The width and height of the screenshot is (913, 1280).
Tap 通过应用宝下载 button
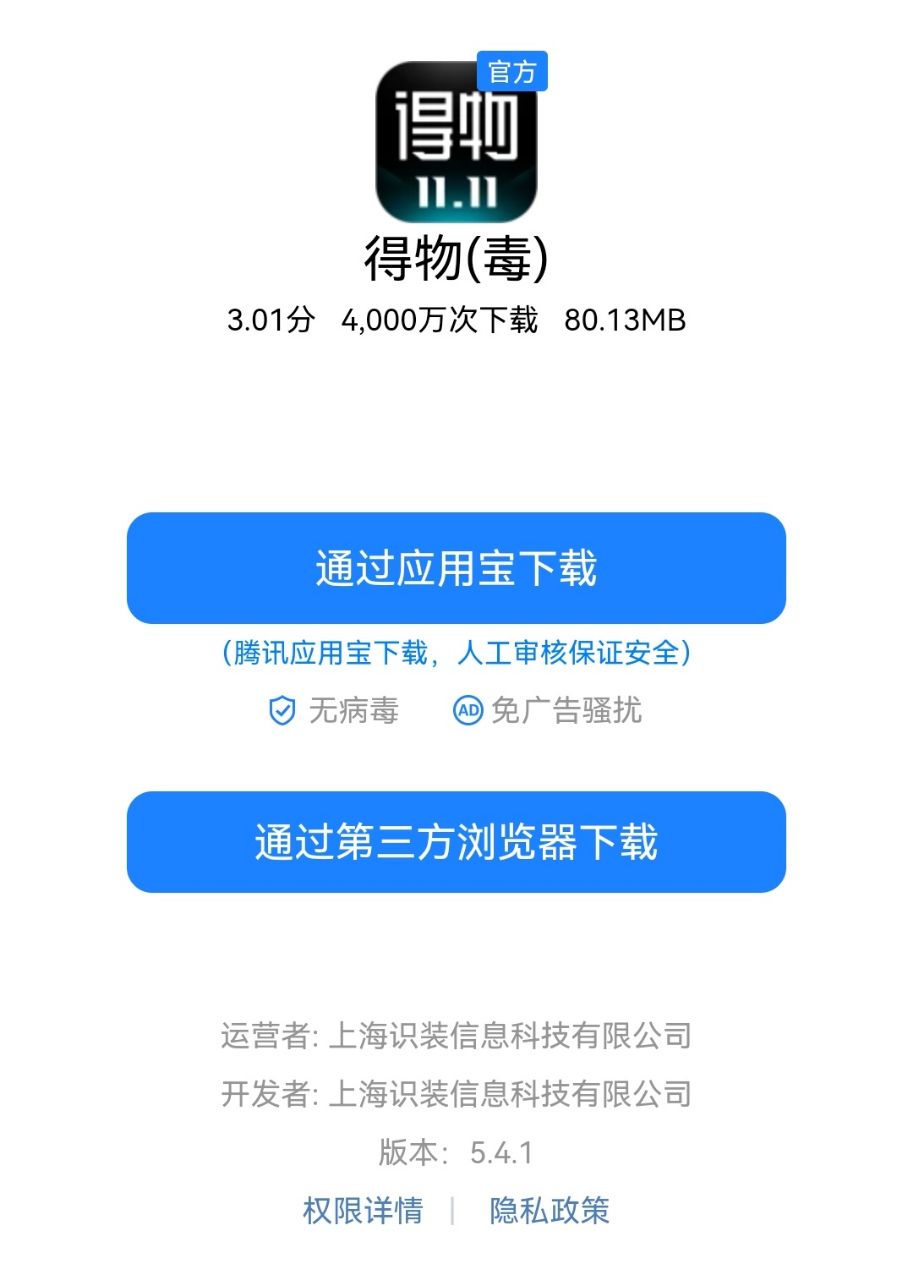point(456,568)
